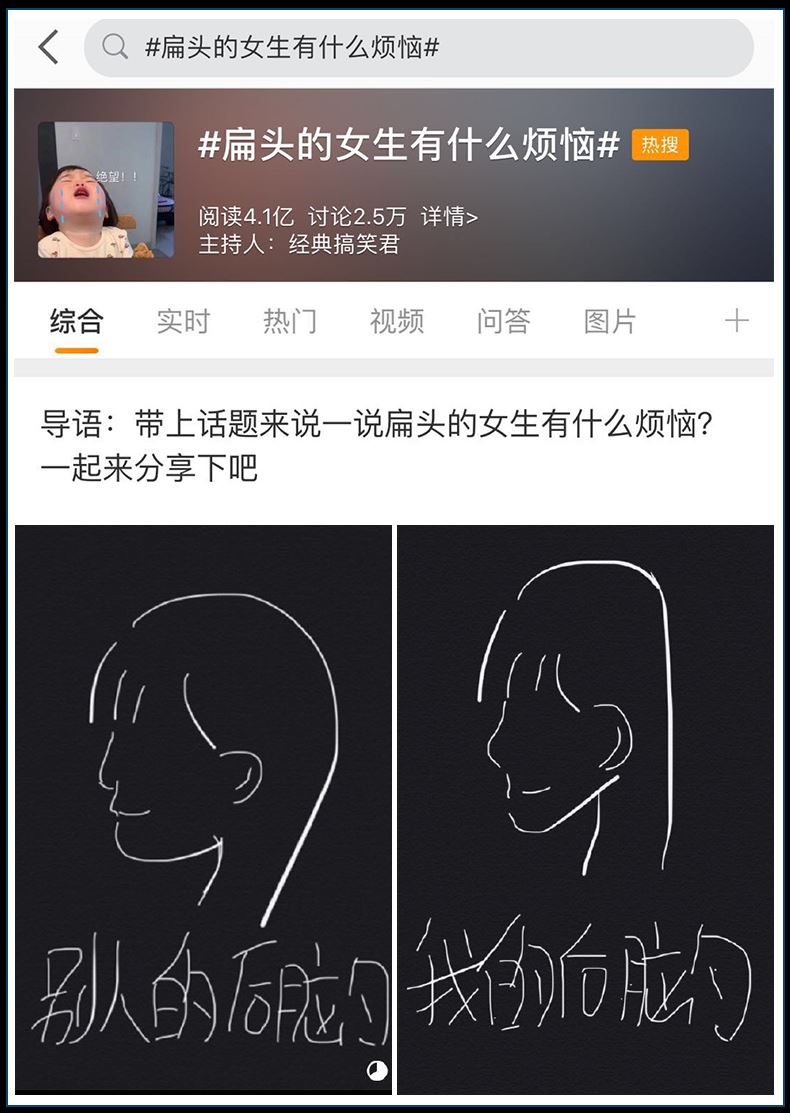Screen dimensions: 790x1113
Task: Open the host profile 经典搞笑君
Action: (344, 244)
